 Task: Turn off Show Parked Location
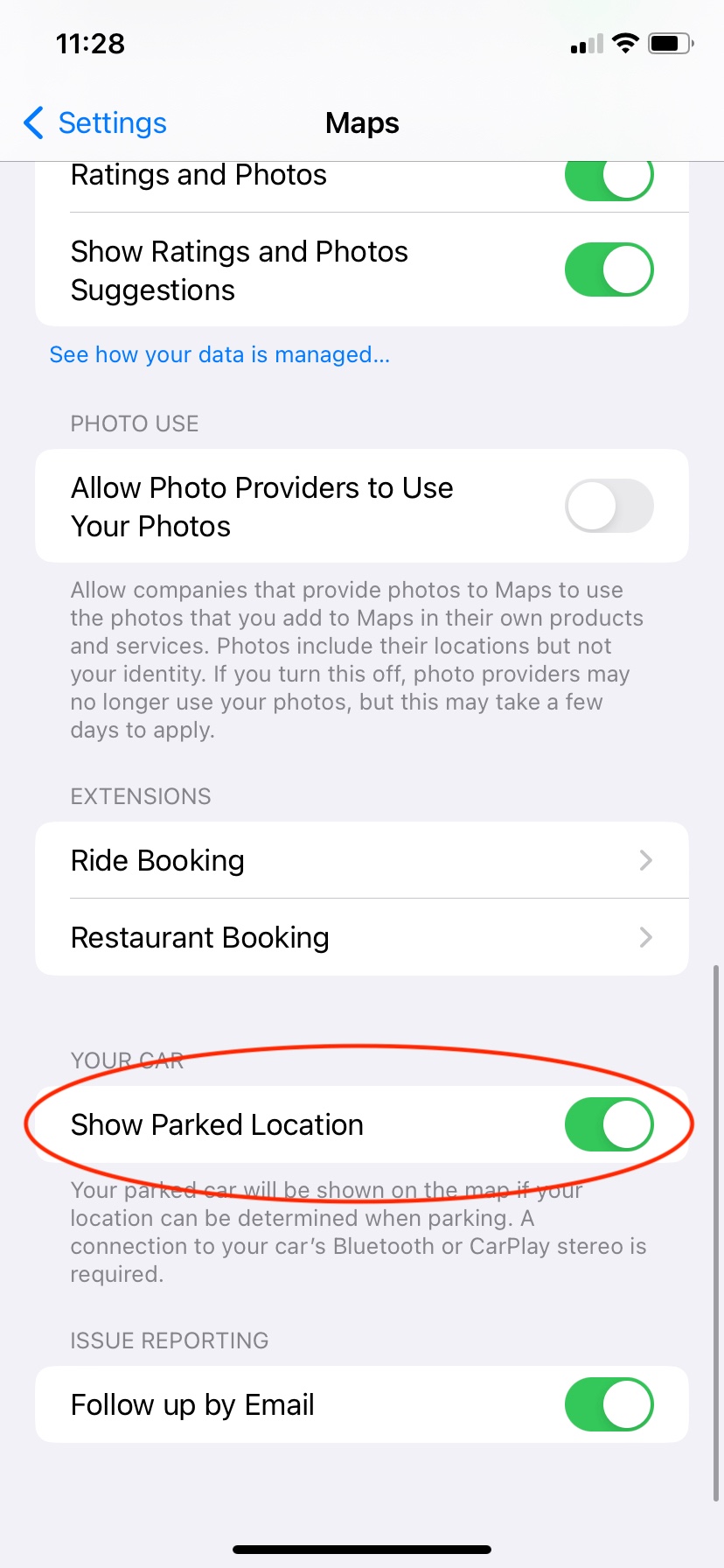(x=609, y=1124)
